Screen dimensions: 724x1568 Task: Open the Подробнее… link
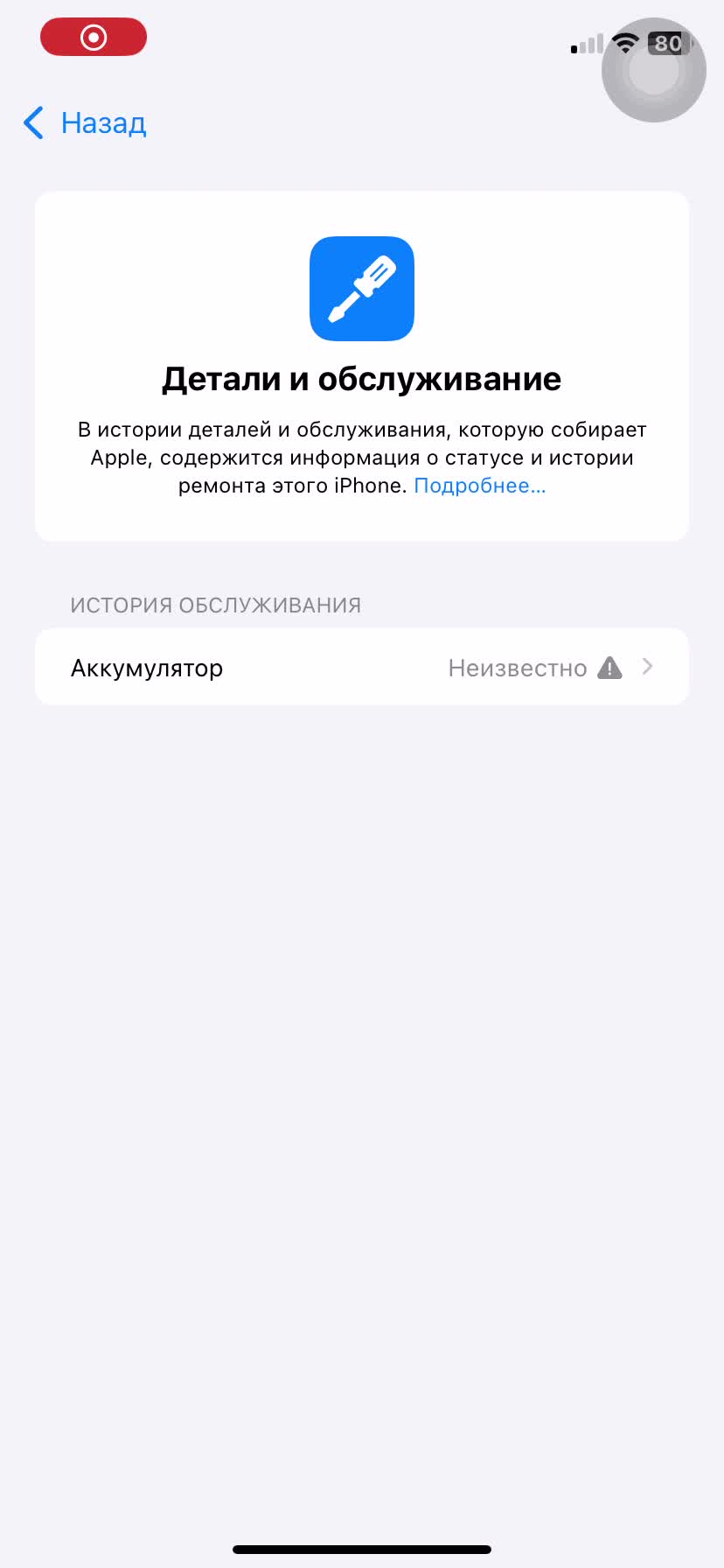pos(479,486)
